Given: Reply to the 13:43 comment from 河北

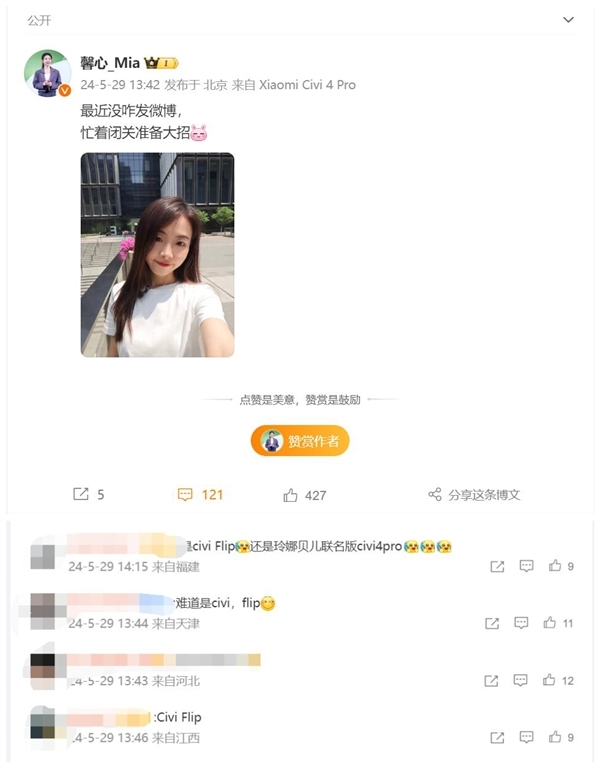Looking at the screenshot, I should pyautogui.click(x=521, y=680).
